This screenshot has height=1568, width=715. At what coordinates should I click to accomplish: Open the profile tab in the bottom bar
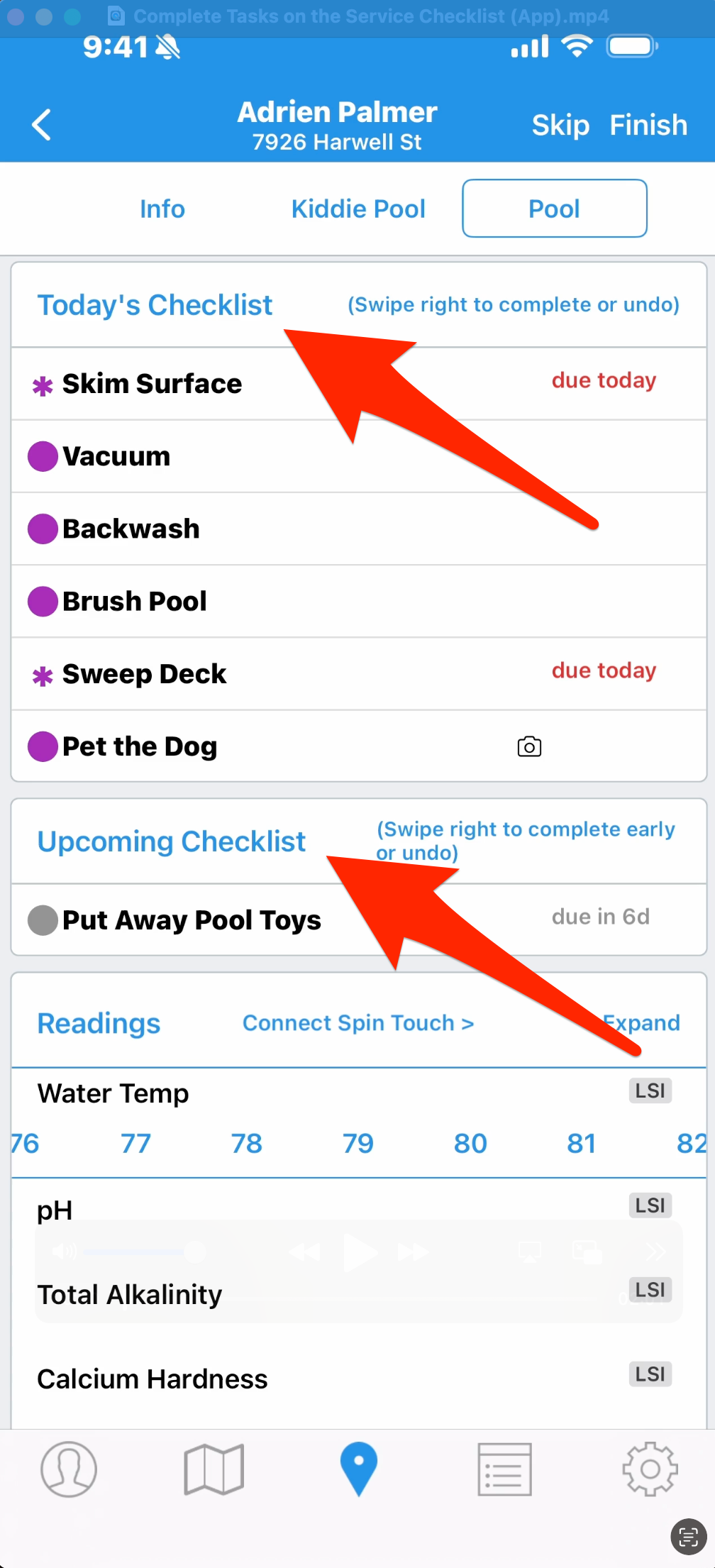pos(68,1469)
